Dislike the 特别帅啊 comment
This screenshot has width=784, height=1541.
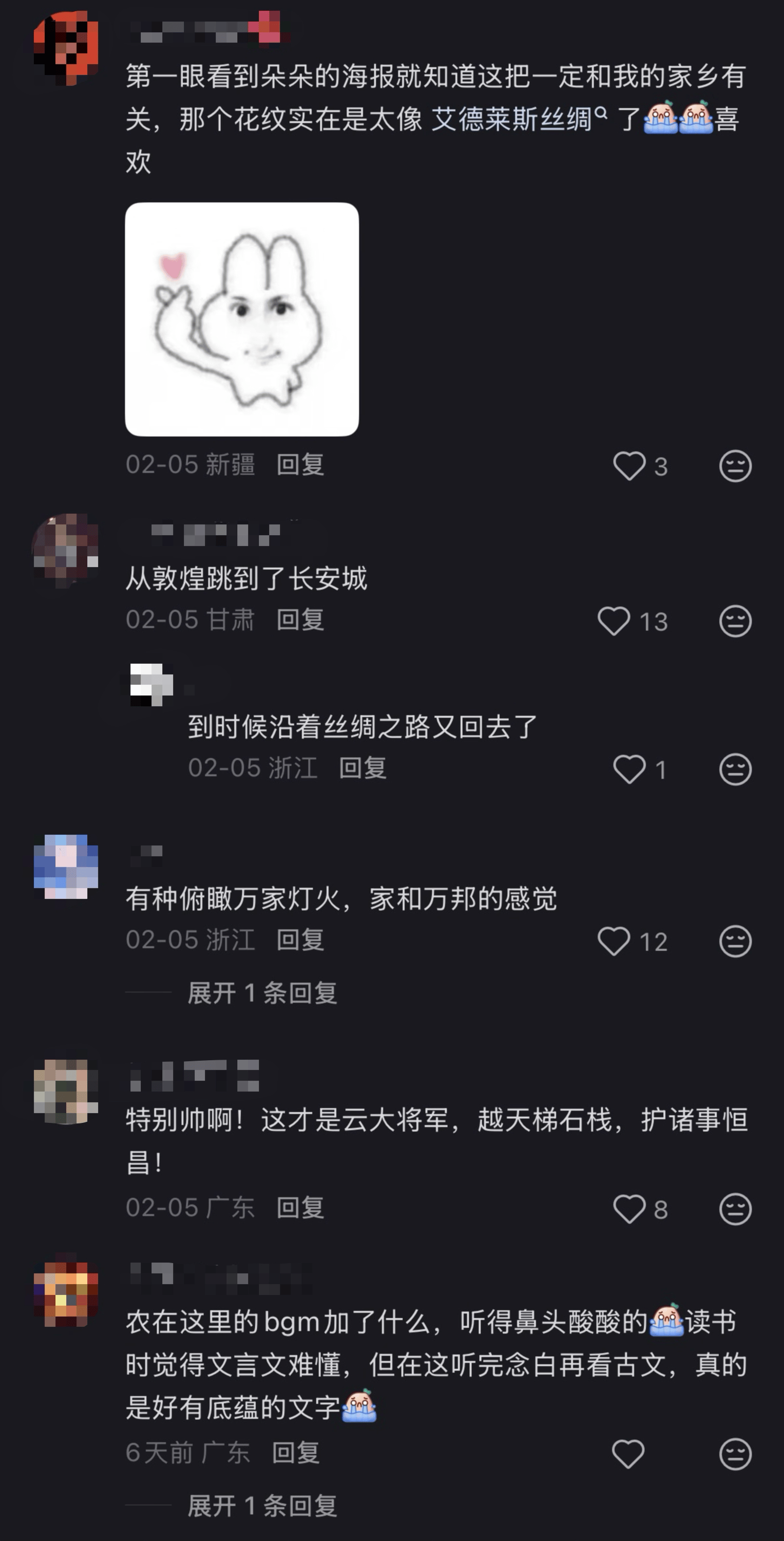coord(735,1209)
